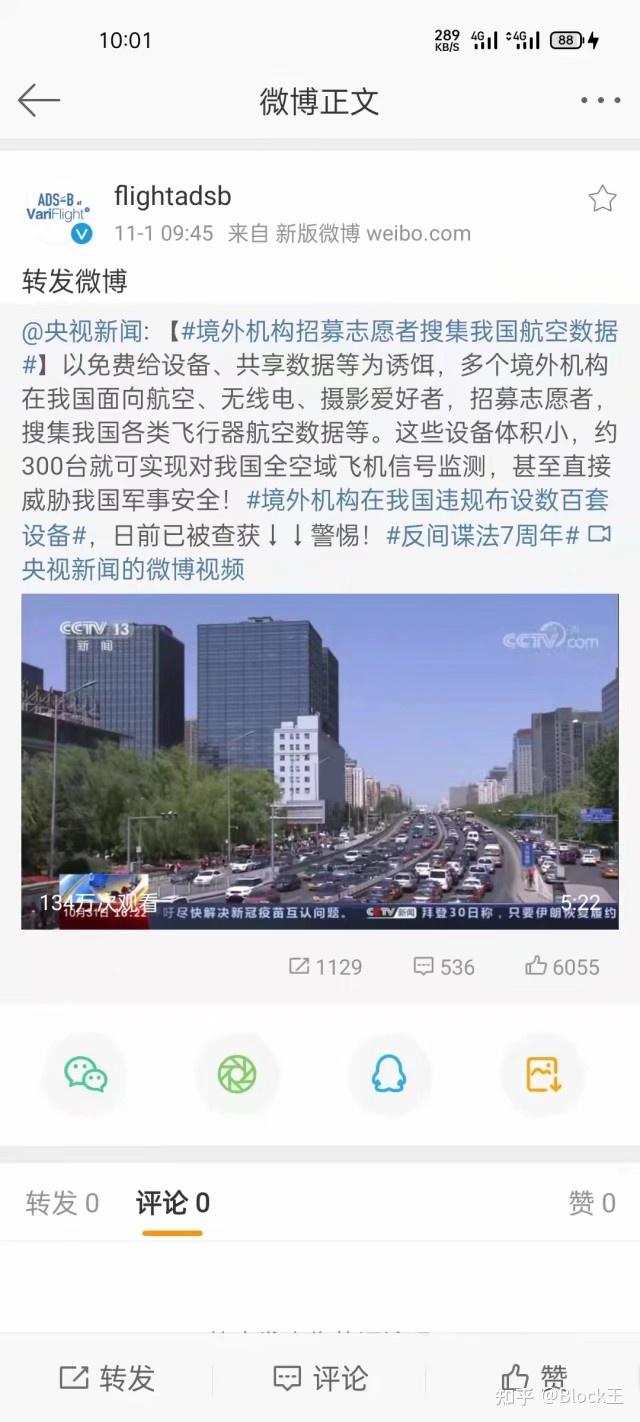Switch to the 转发 0 tab

[62, 1203]
